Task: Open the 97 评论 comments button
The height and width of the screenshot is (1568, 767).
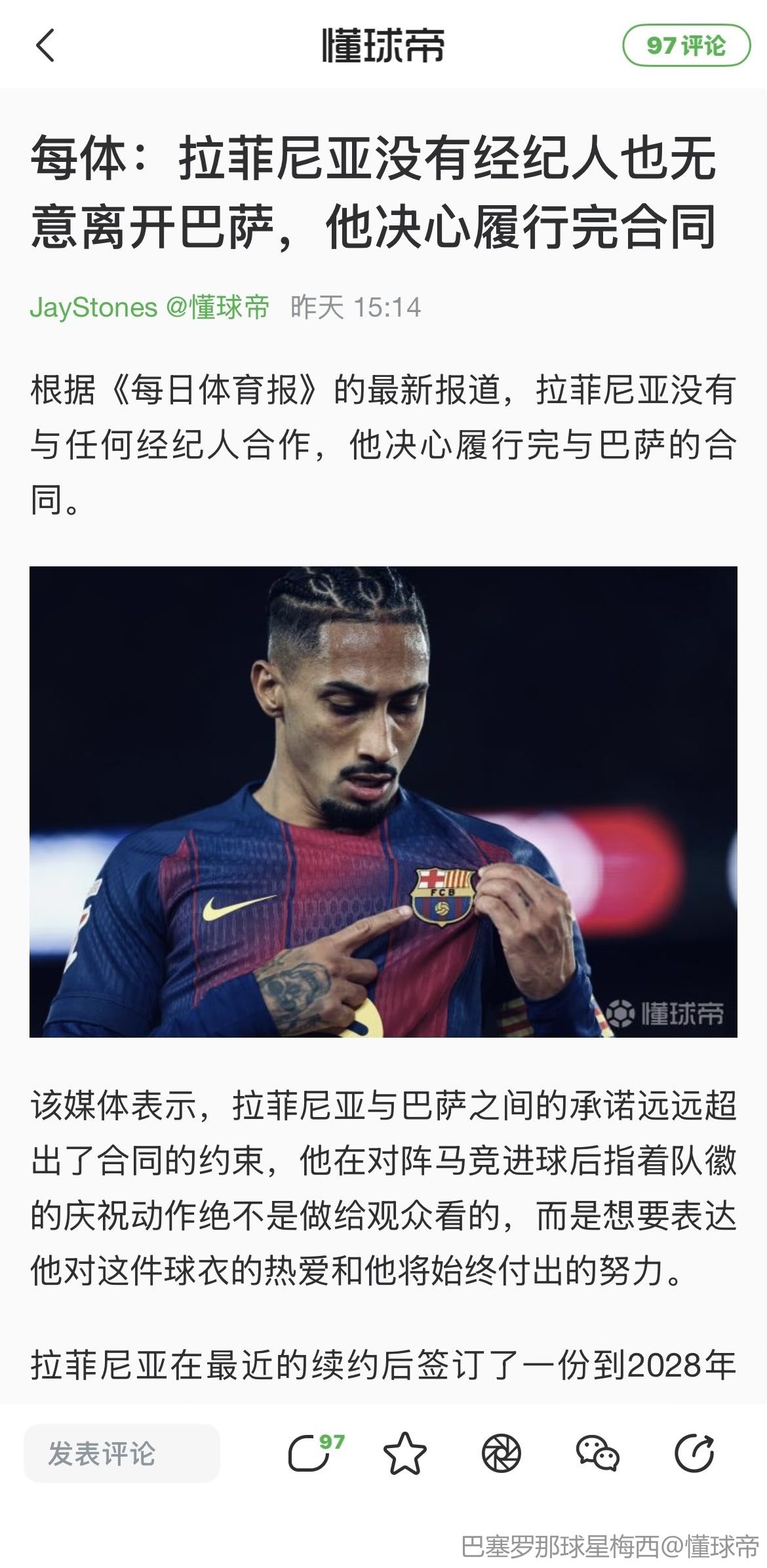Action: tap(686, 46)
